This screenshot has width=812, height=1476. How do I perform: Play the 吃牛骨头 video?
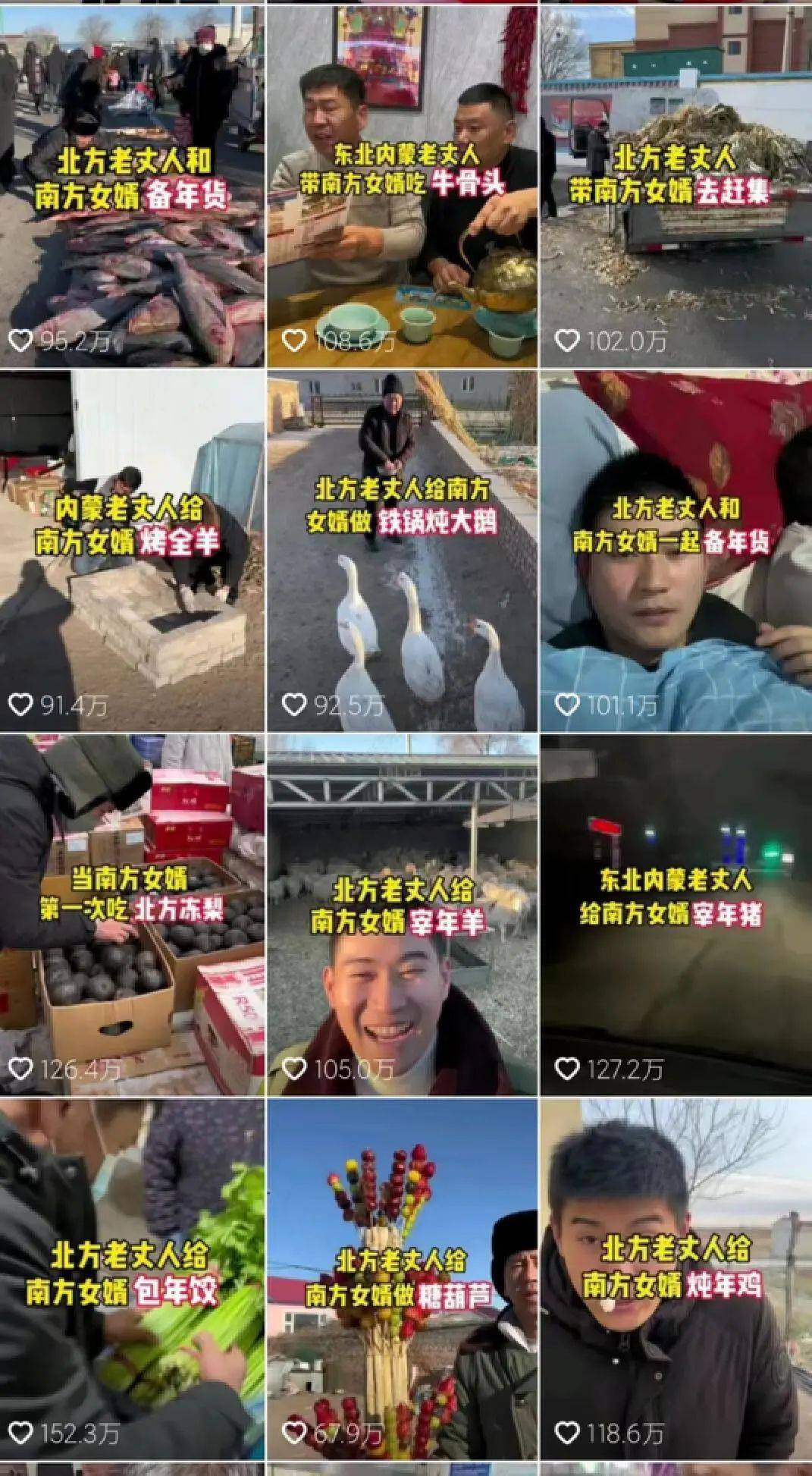(x=402, y=186)
